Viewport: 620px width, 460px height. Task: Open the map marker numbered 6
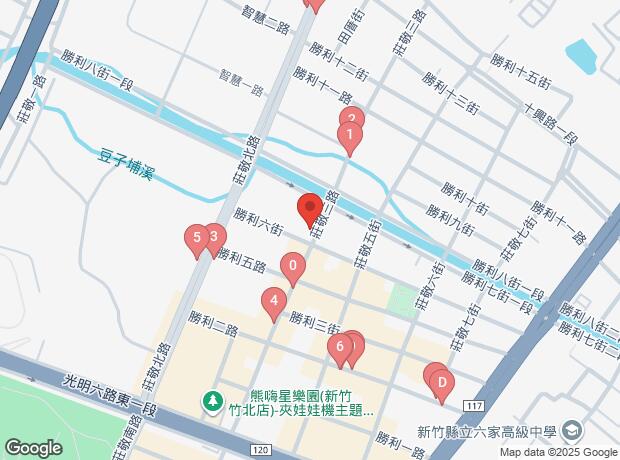(x=340, y=350)
